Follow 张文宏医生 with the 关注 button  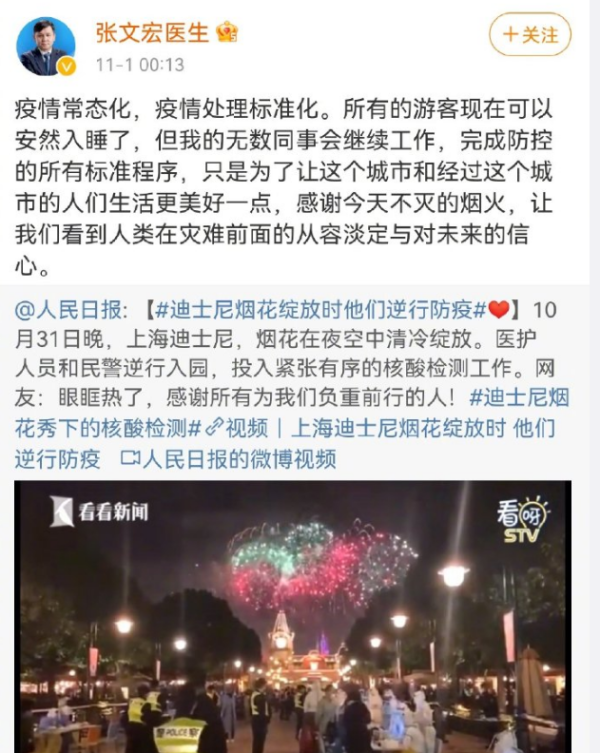click(x=529, y=35)
